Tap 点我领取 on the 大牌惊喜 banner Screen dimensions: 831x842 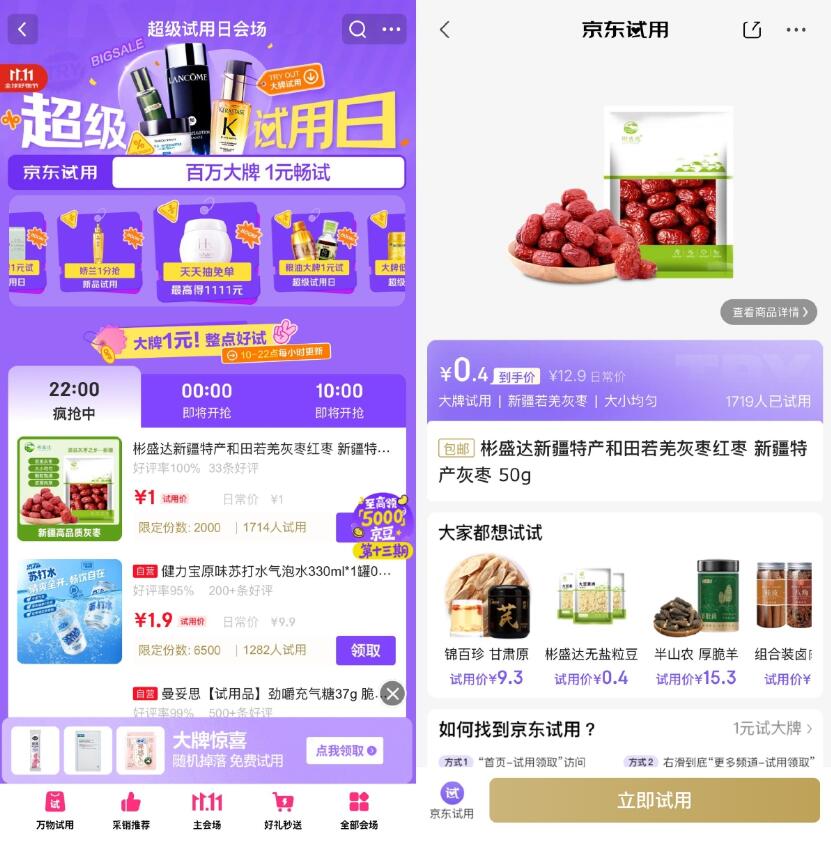(x=345, y=750)
